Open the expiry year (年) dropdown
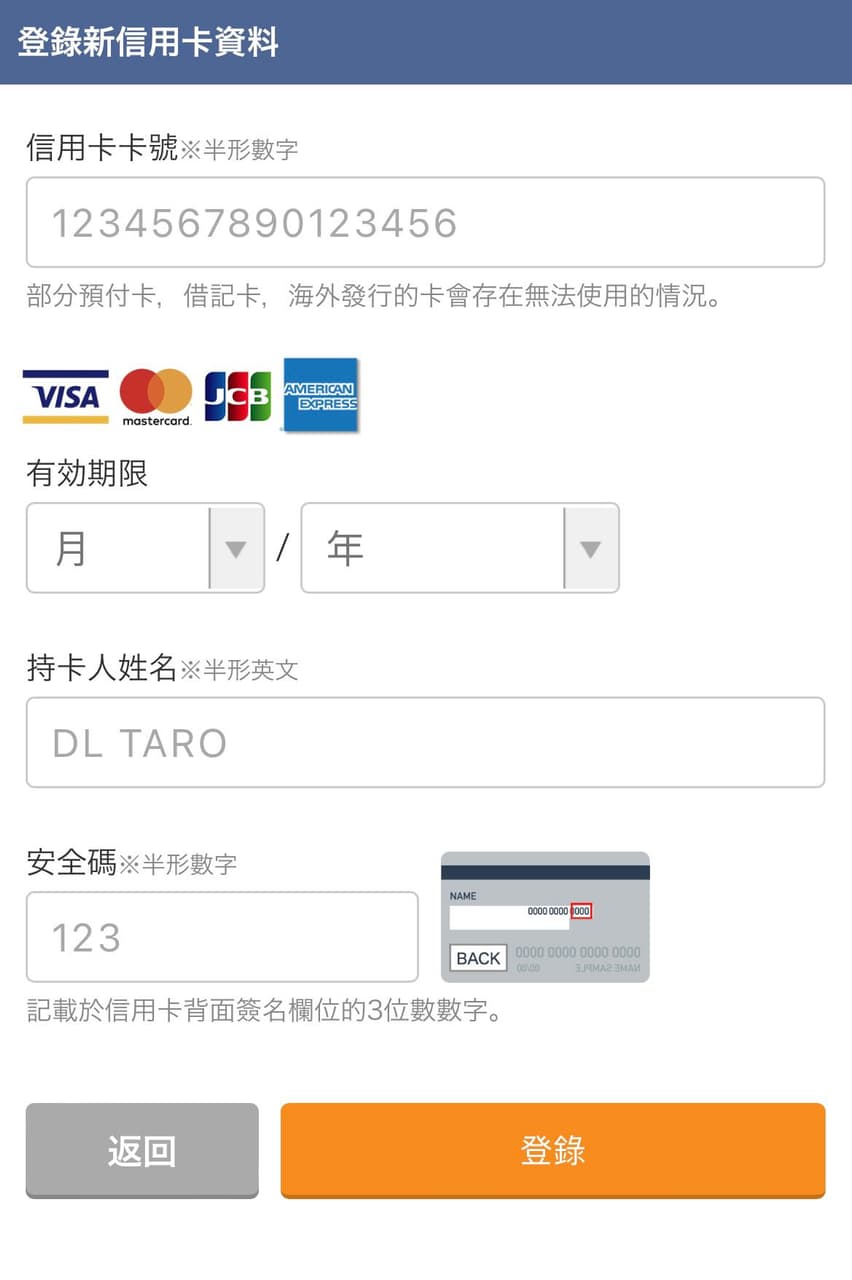852x1280 pixels. pyautogui.click(x=460, y=548)
